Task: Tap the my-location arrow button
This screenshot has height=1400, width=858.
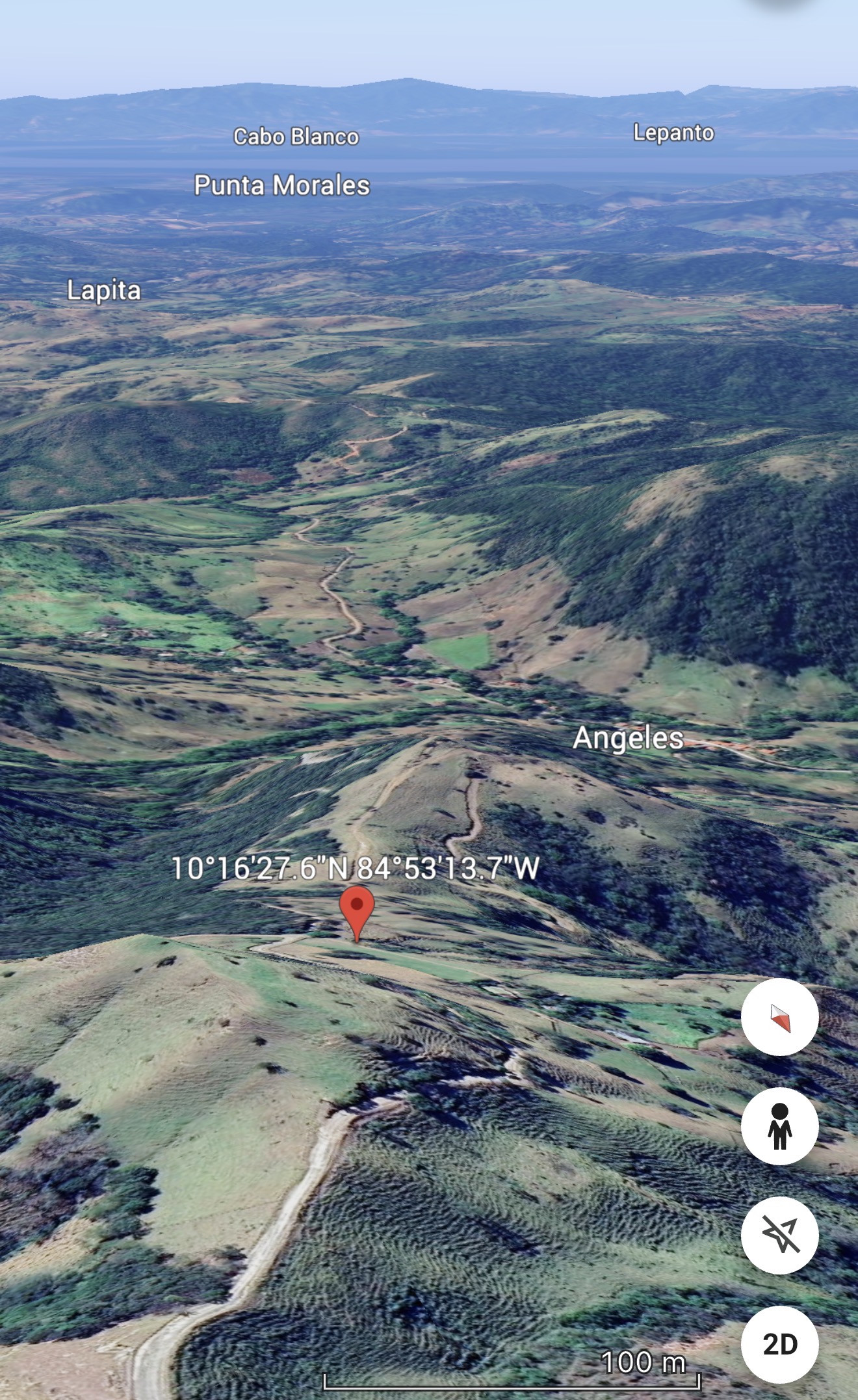Action: 779,1234
